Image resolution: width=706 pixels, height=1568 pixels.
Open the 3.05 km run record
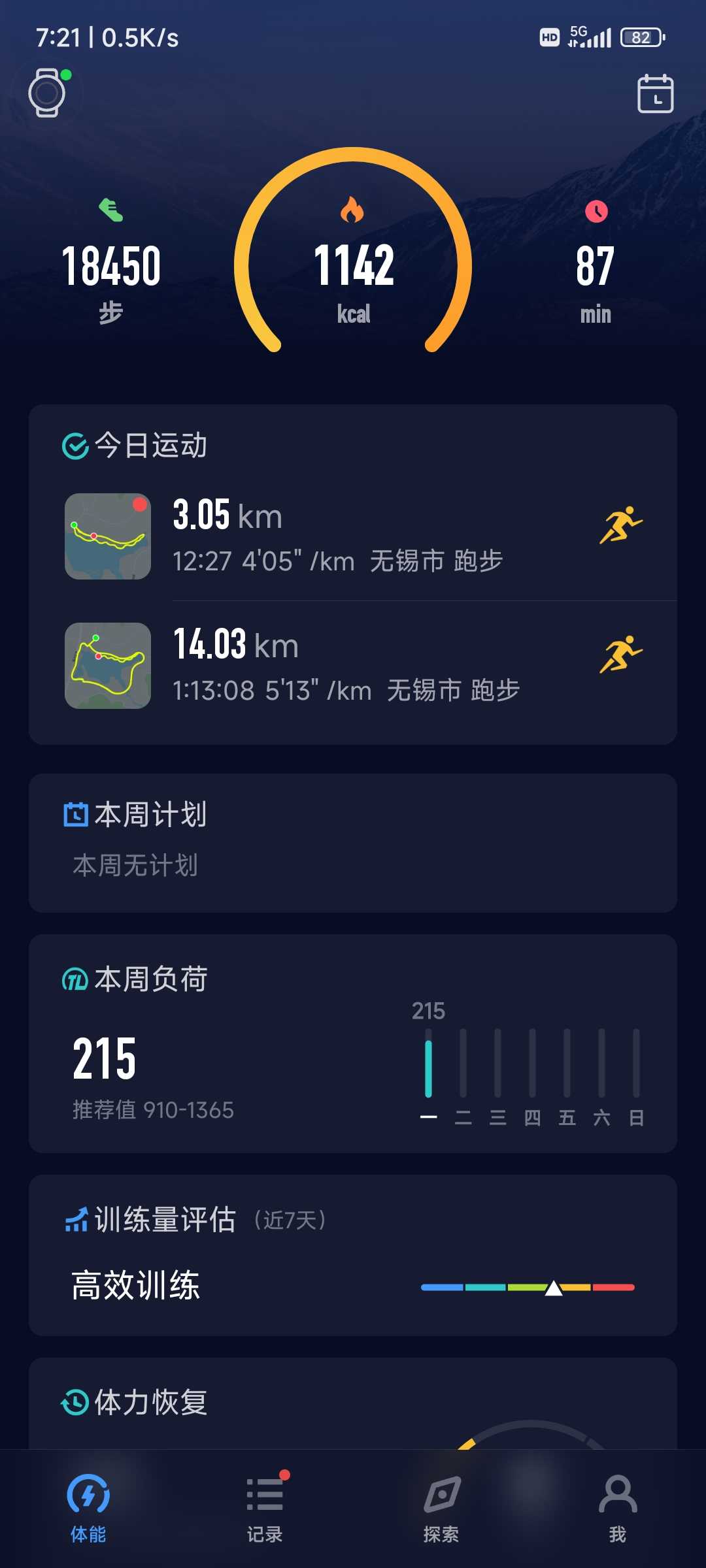click(353, 536)
